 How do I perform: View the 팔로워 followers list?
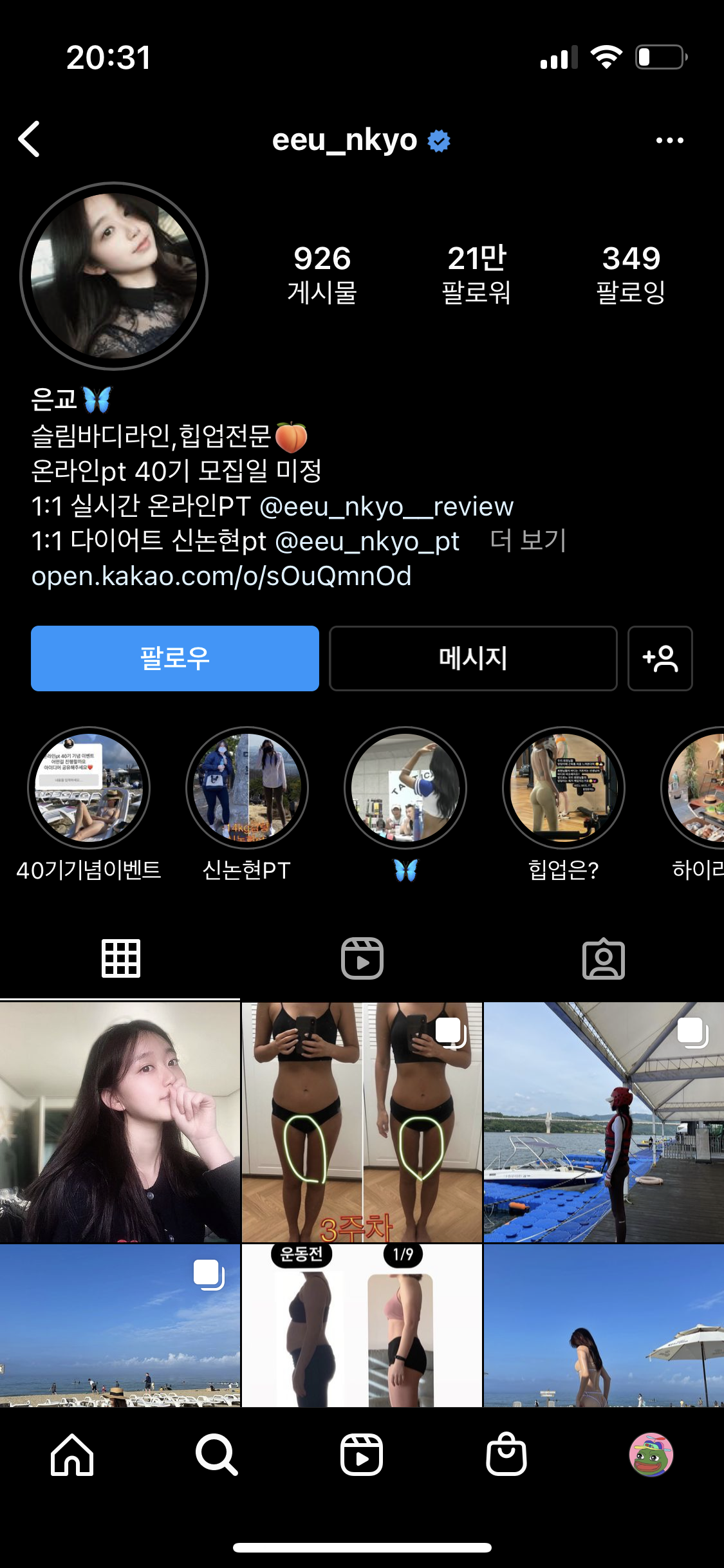(477, 275)
